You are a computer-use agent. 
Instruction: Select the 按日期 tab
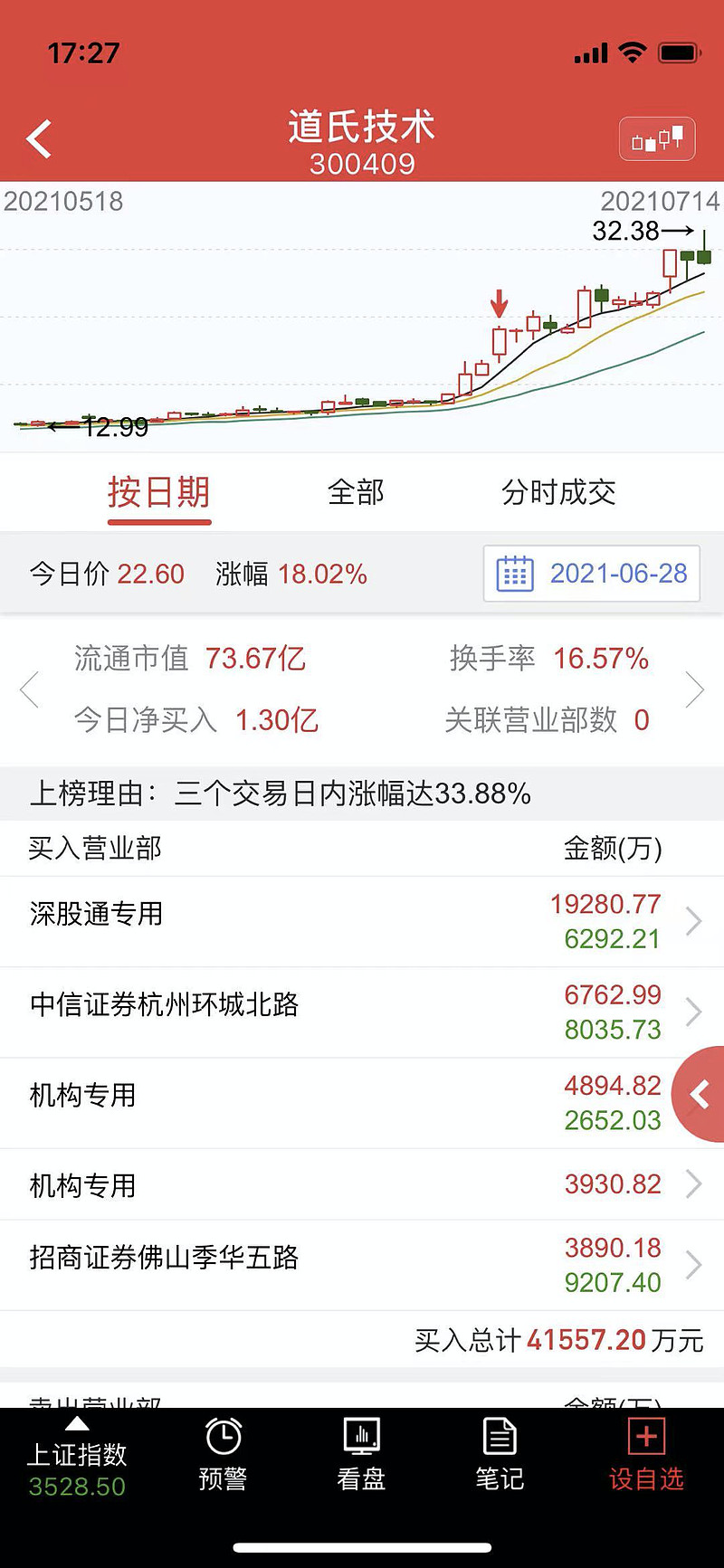[159, 492]
